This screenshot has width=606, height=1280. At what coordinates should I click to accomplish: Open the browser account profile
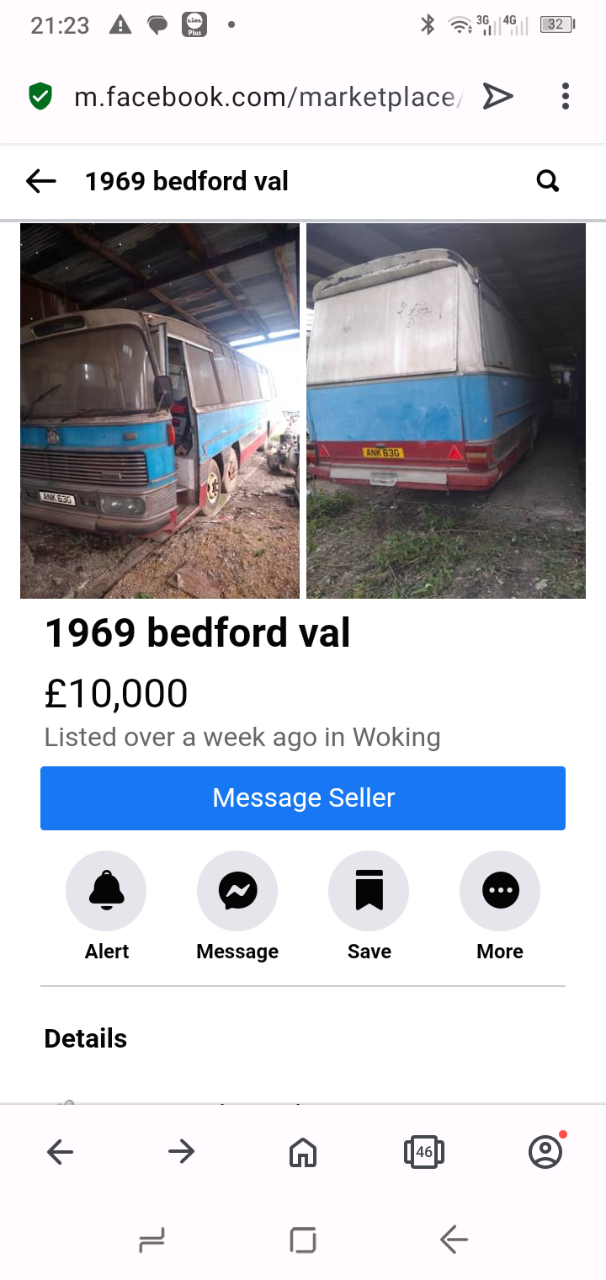[545, 1152]
